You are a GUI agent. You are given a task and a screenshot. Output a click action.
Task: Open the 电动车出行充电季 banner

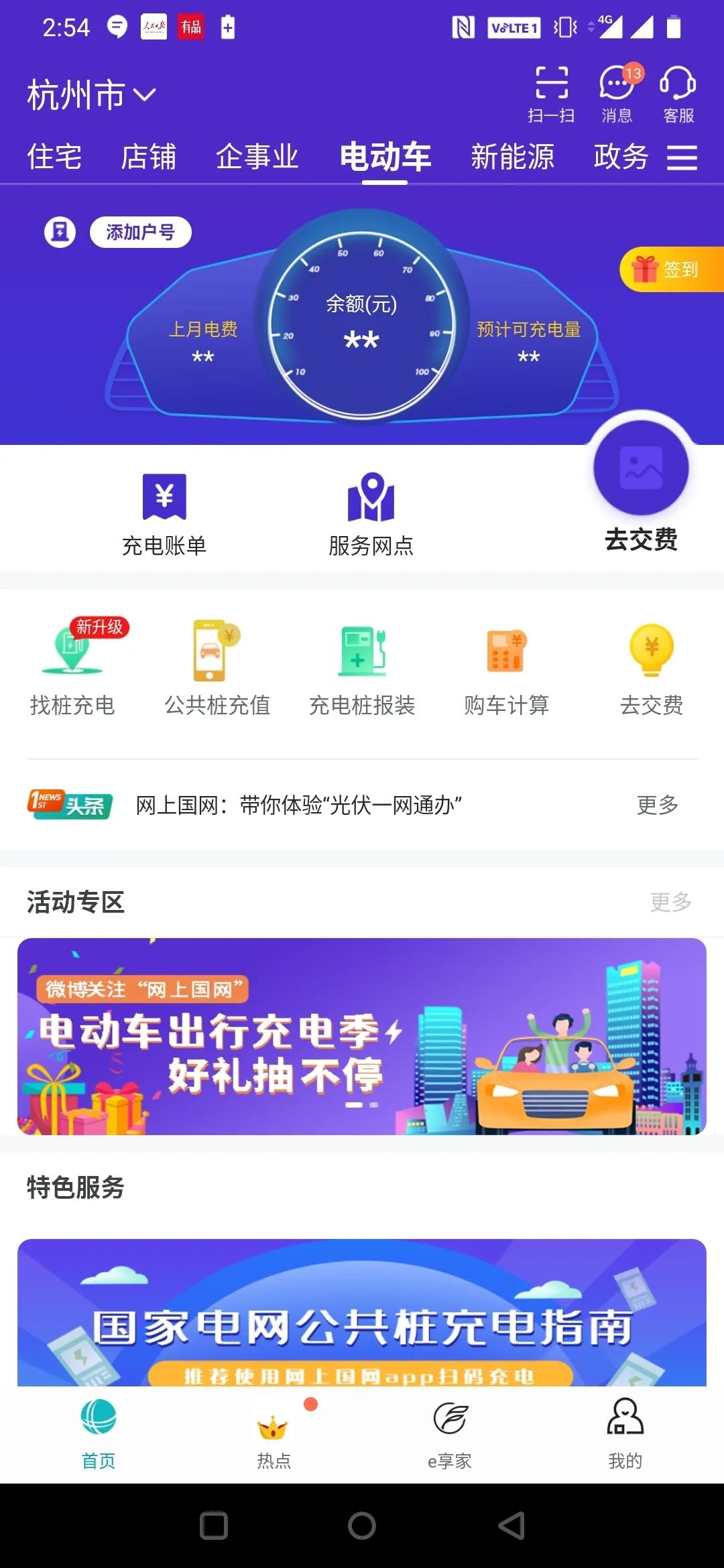pyautogui.click(x=362, y=1036)
